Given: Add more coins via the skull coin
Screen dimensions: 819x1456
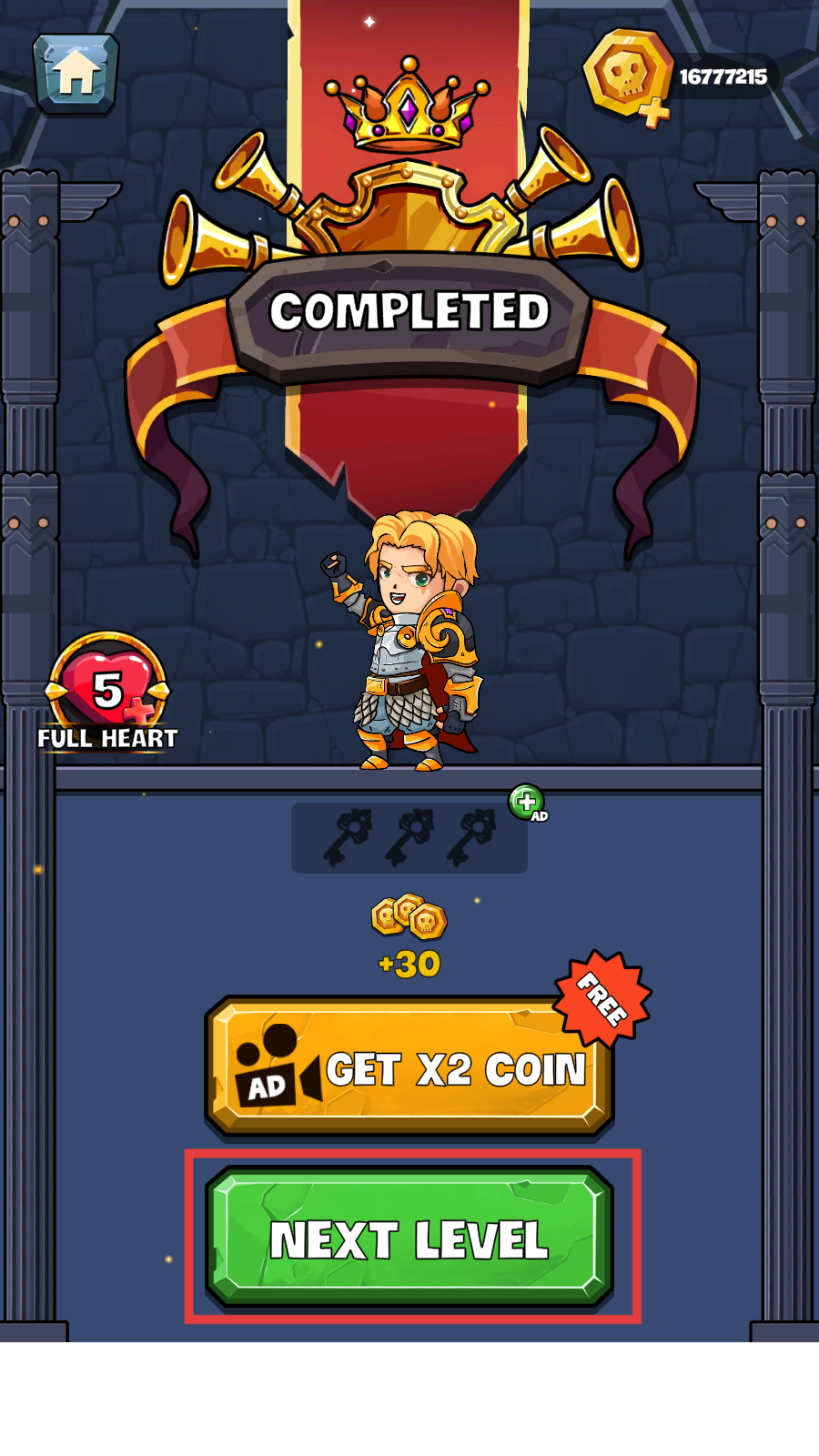Looking at the screenshot, I should (628, 76).
